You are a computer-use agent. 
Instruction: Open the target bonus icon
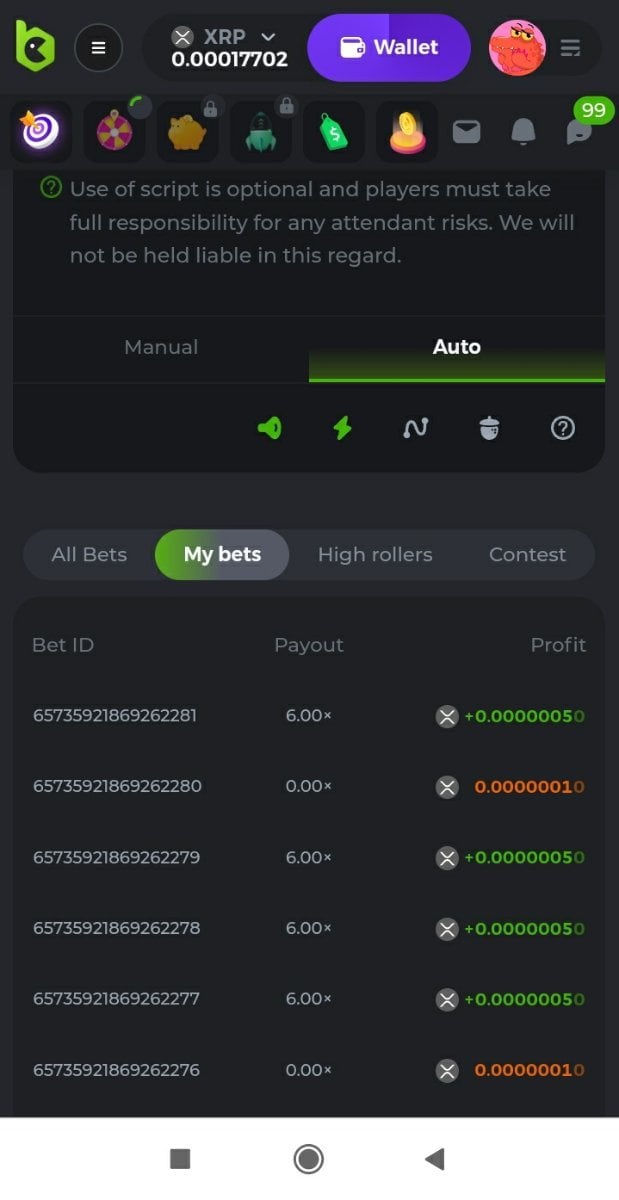tap(41, 131)
